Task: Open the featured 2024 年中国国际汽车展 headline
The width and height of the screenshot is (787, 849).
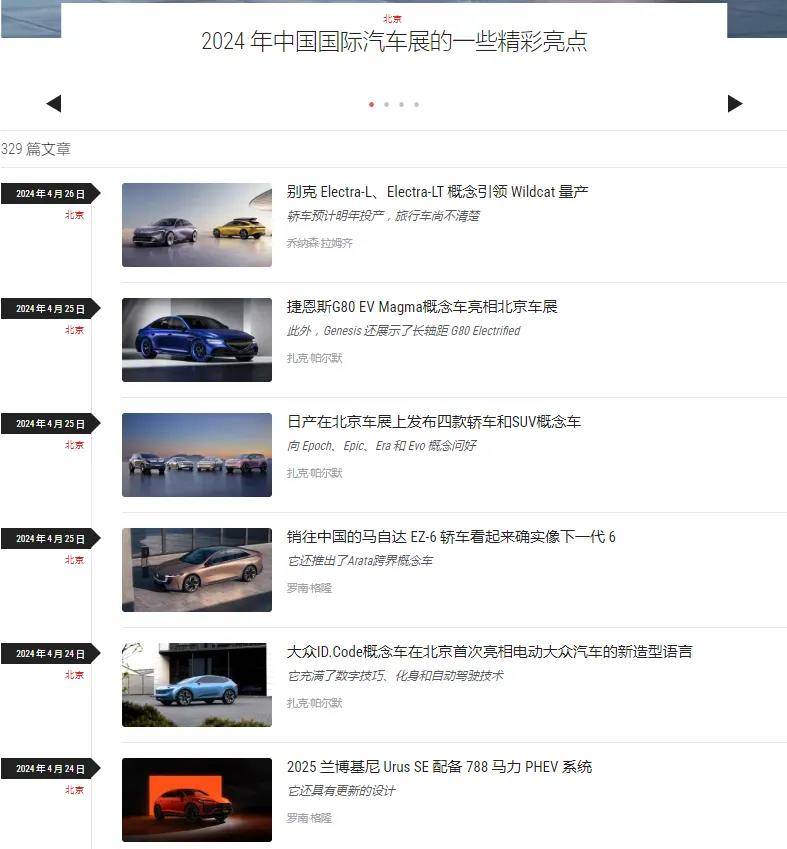Action: 394,41
